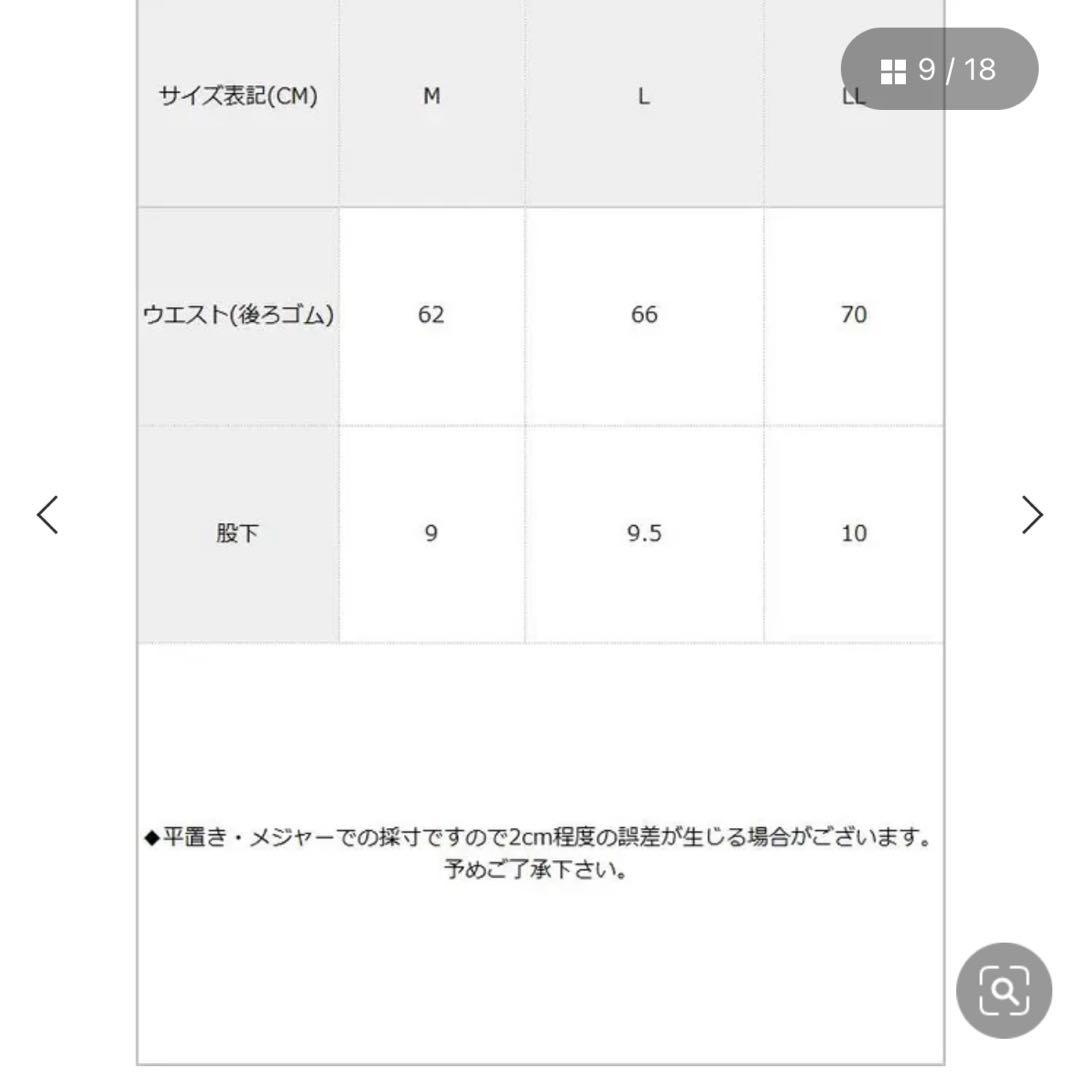
Task: Open the 9 / 18 image grid view
Action: pyautogui.click(x=938, y=69)
